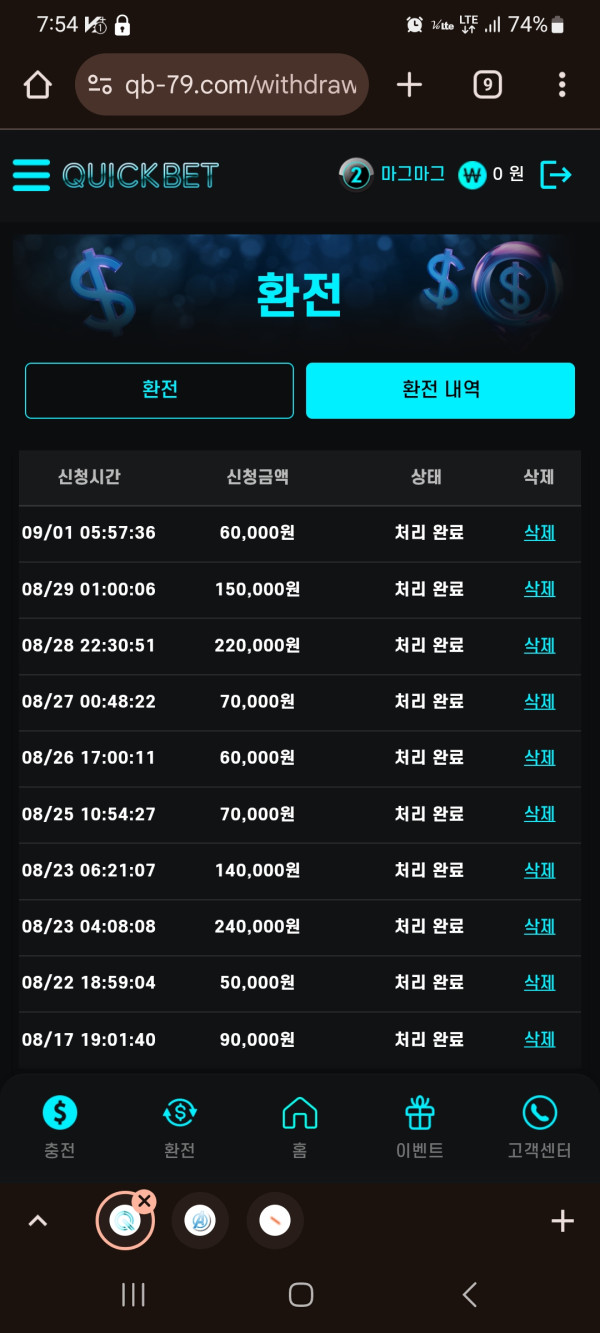Remove the 08/28 22:30:51 entry
The height and width of the screenshot is (1333, 600).
click(x=539, y=645)
